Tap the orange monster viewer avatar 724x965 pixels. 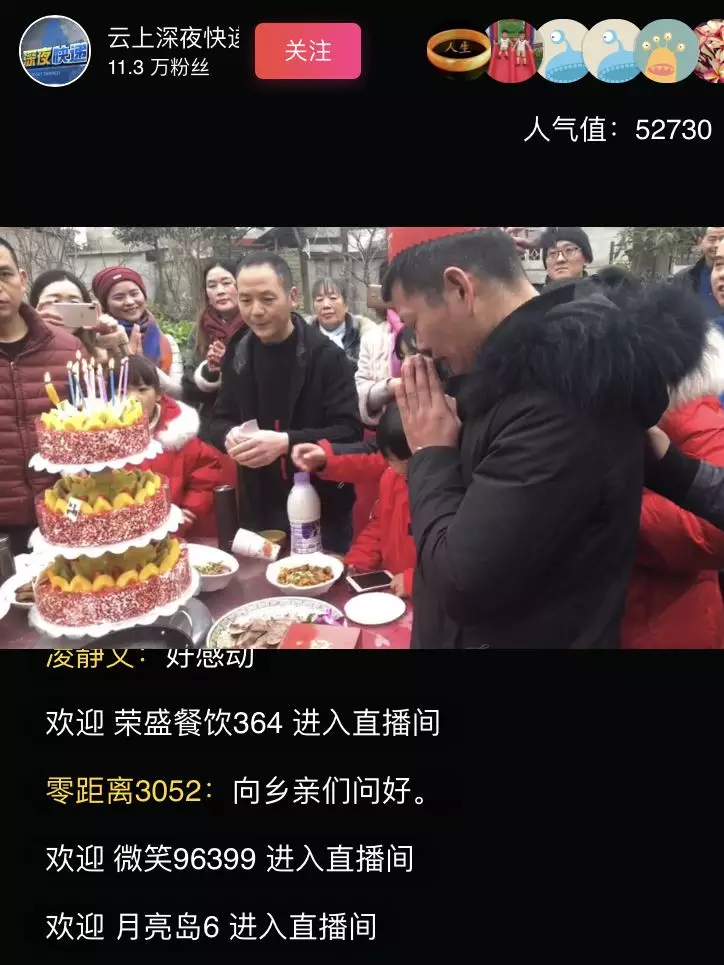666,51
